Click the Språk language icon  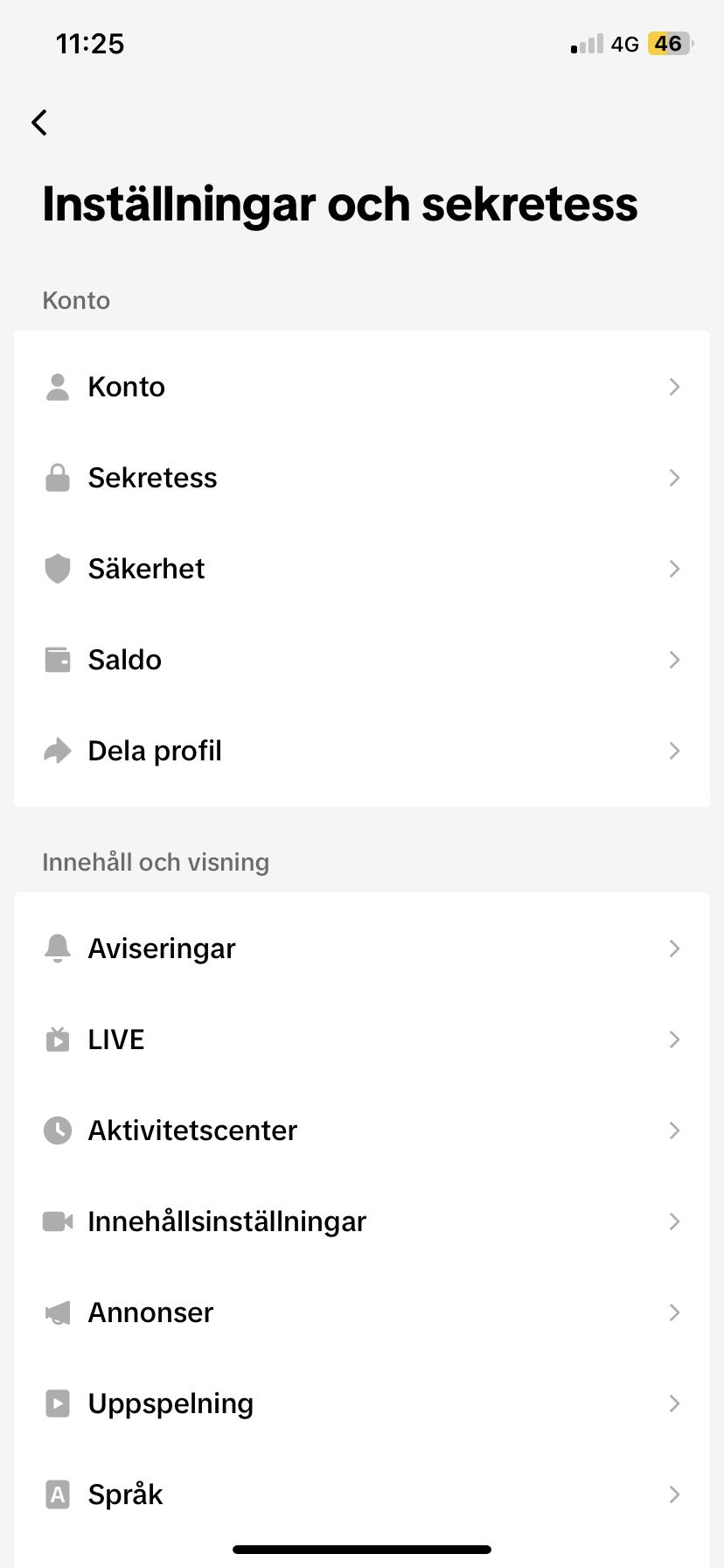[57, 1494]
